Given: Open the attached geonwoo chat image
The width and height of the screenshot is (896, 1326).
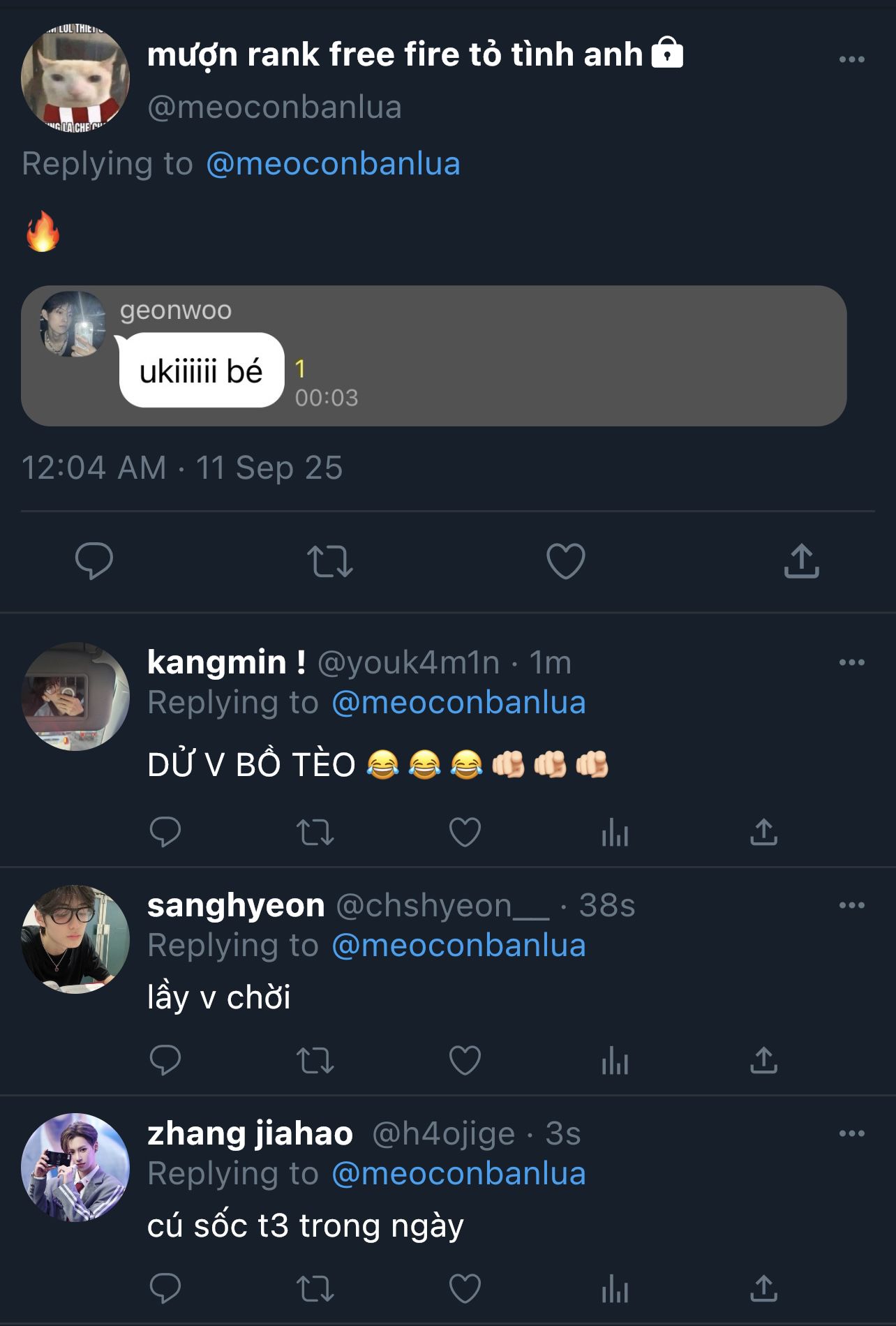Looking at the screenshot, I should (433, 355).
